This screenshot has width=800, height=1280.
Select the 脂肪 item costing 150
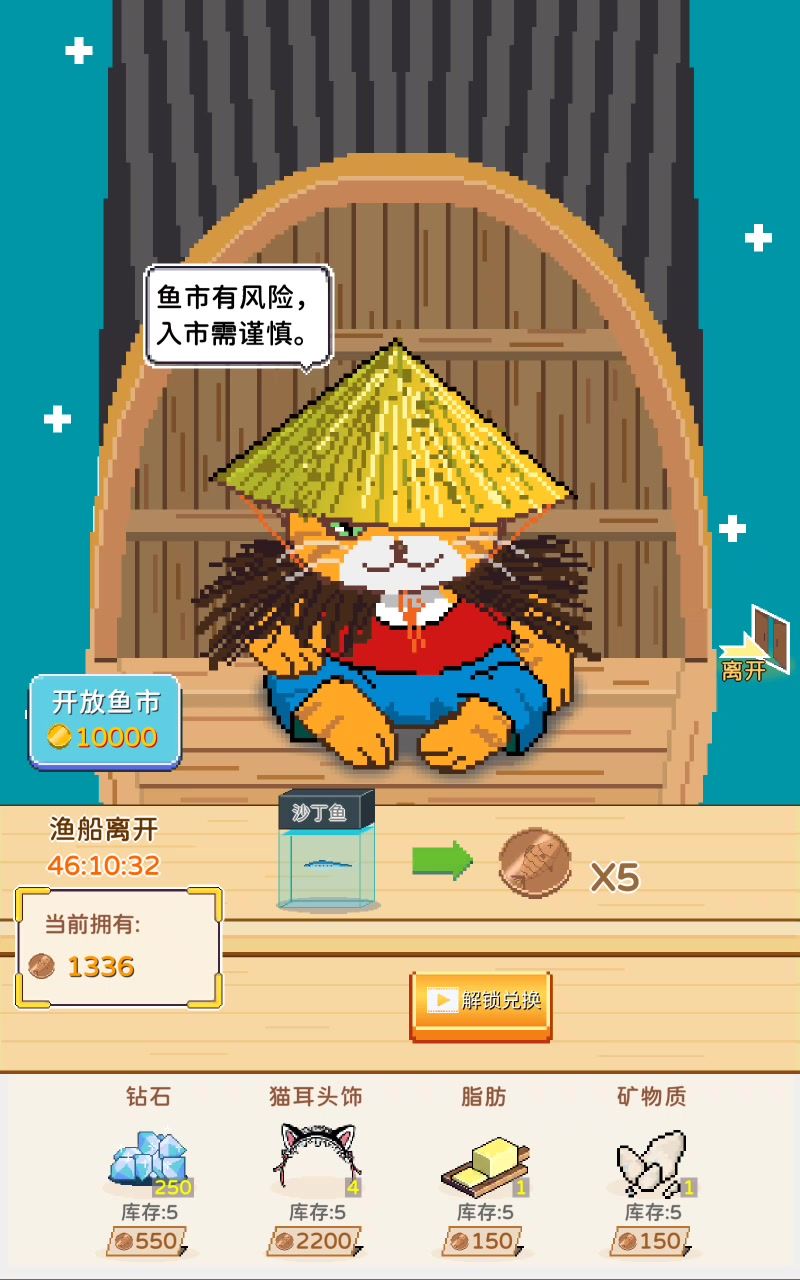pyautogui.click(x=484, y=1241)
